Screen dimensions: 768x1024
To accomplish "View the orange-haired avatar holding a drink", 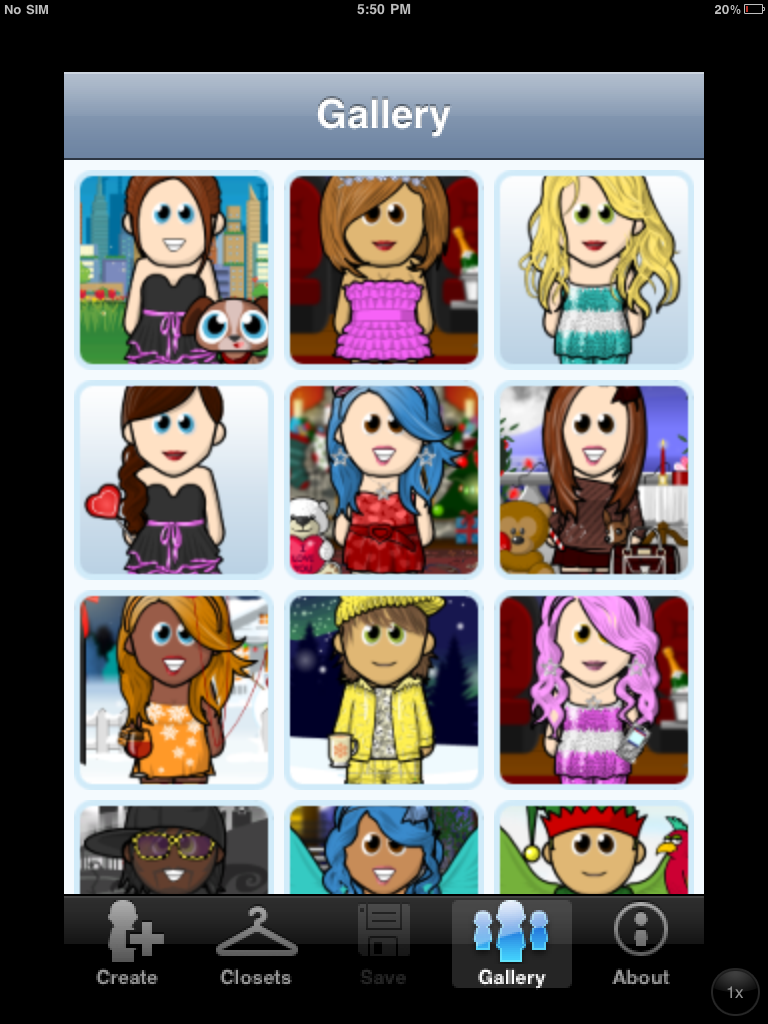I will coord(173,690).
